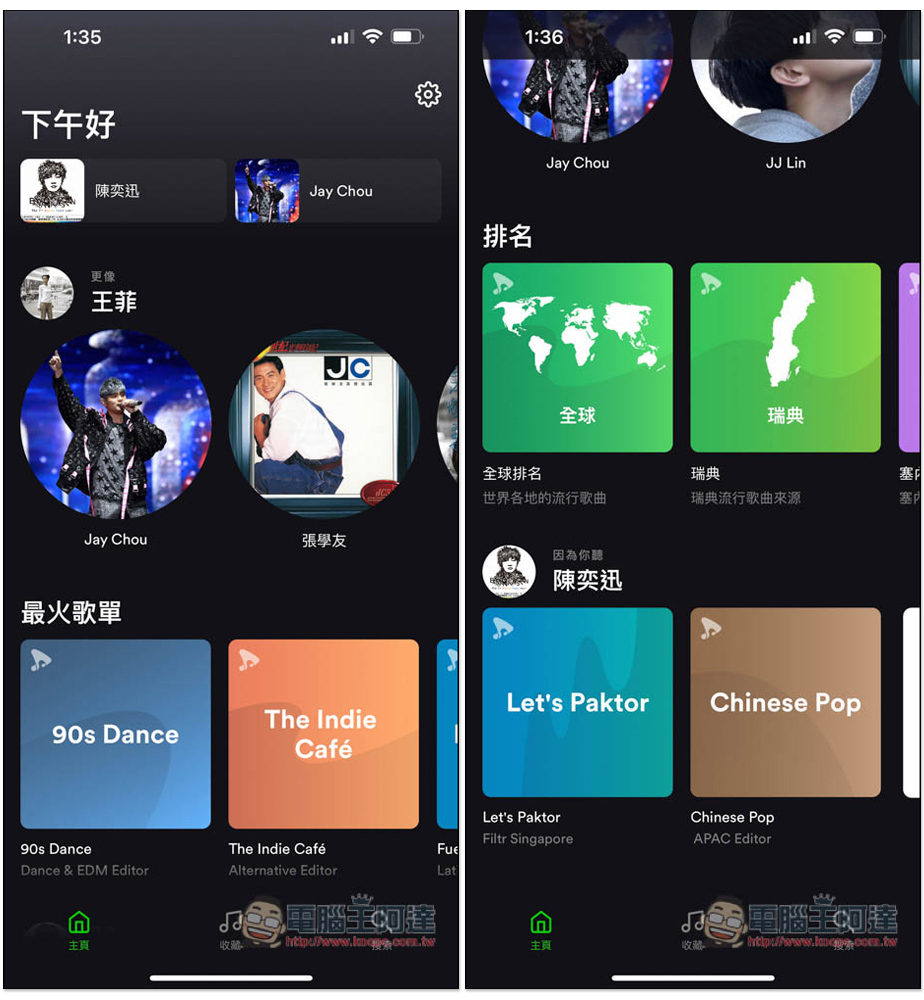Open the 90s Dance playlist
Viewport: 924px width, 1000px height.
click(x=116, y=734)
